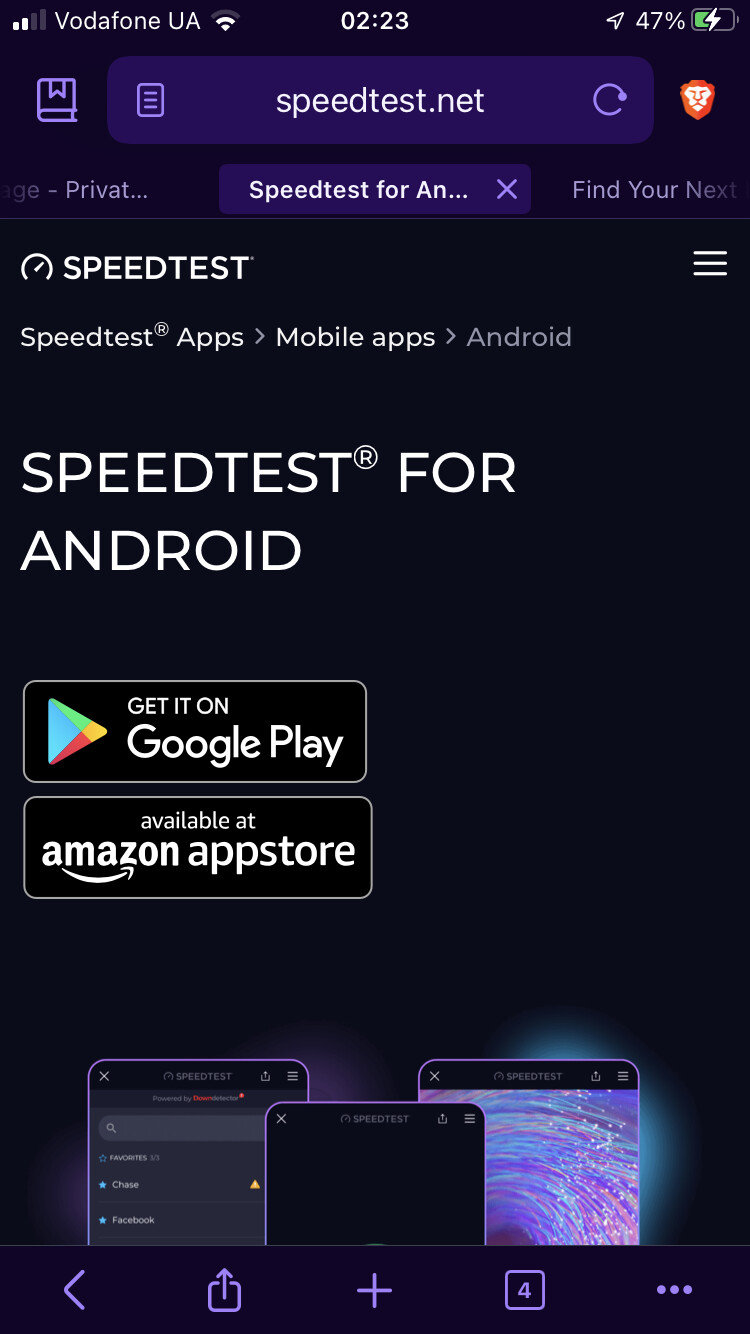The height and width of the screenshot is (1334, 750).
Task: Open reader mode page icon
Action: pos(150,100)
